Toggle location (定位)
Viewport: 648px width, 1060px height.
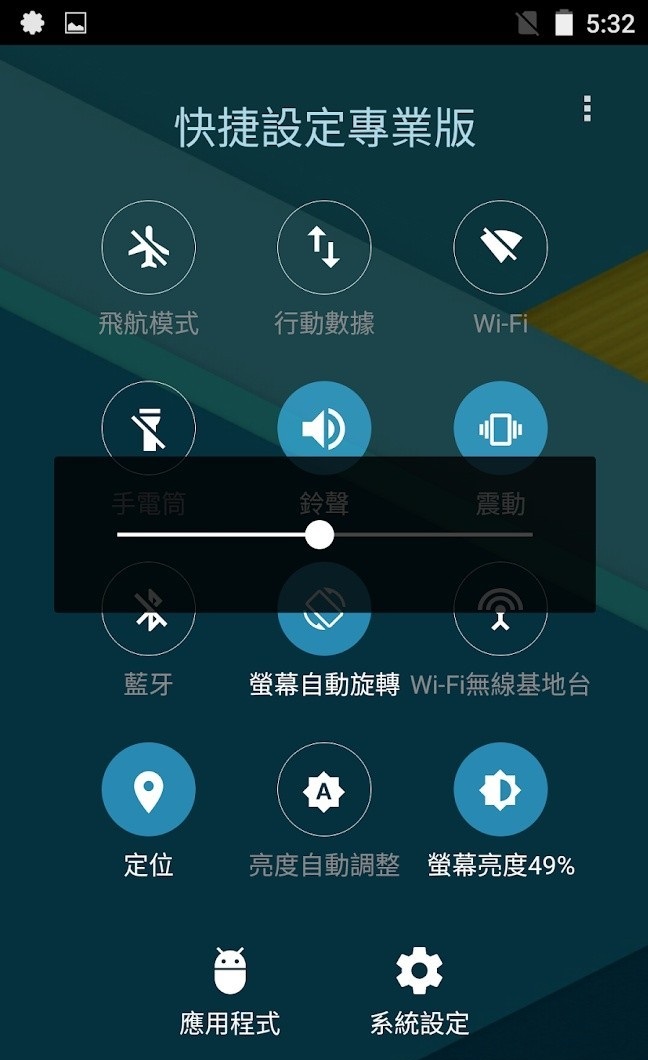(x=149, y=790)
